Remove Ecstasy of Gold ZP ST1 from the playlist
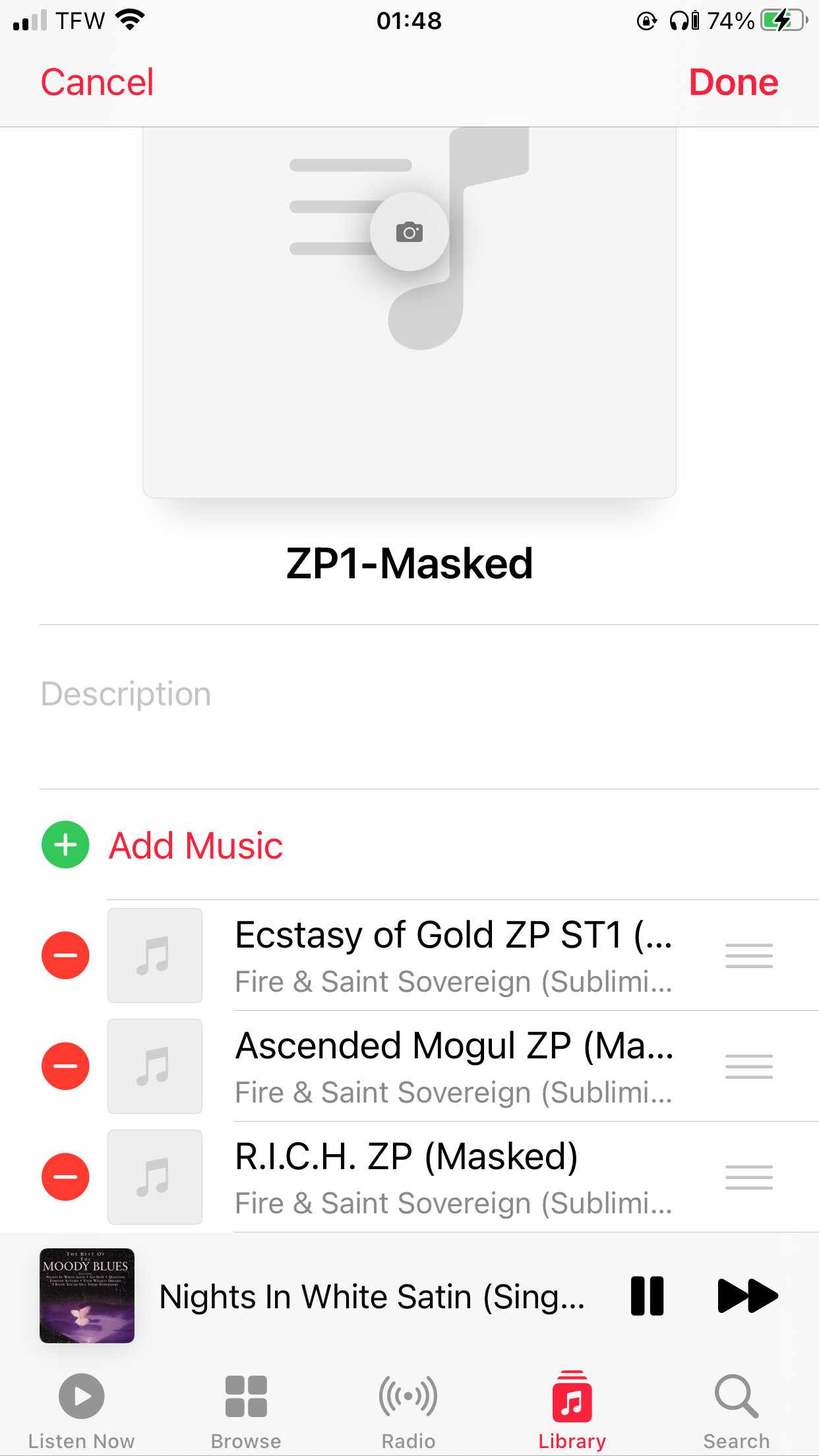Viewport: 819px width, 1456px height. tap(65, 956)
